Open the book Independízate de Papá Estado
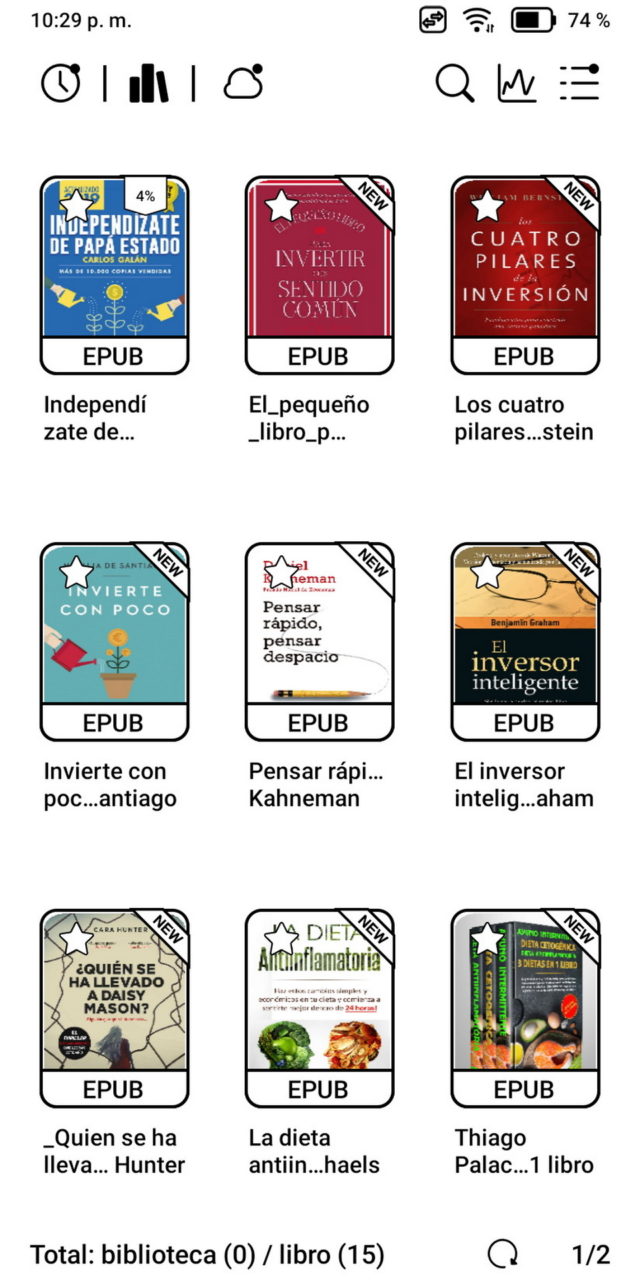Image resolution: width=640 pixels, height=1280 pixels. point(114,275)
